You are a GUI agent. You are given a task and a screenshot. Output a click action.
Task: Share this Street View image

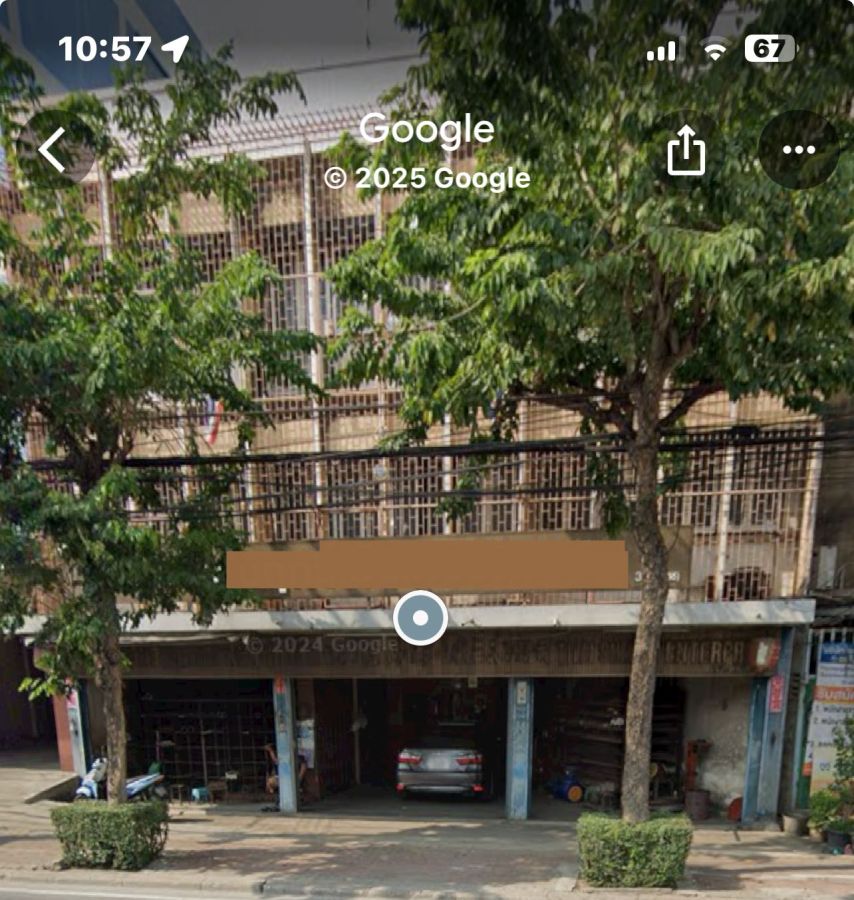coord(686,151)
